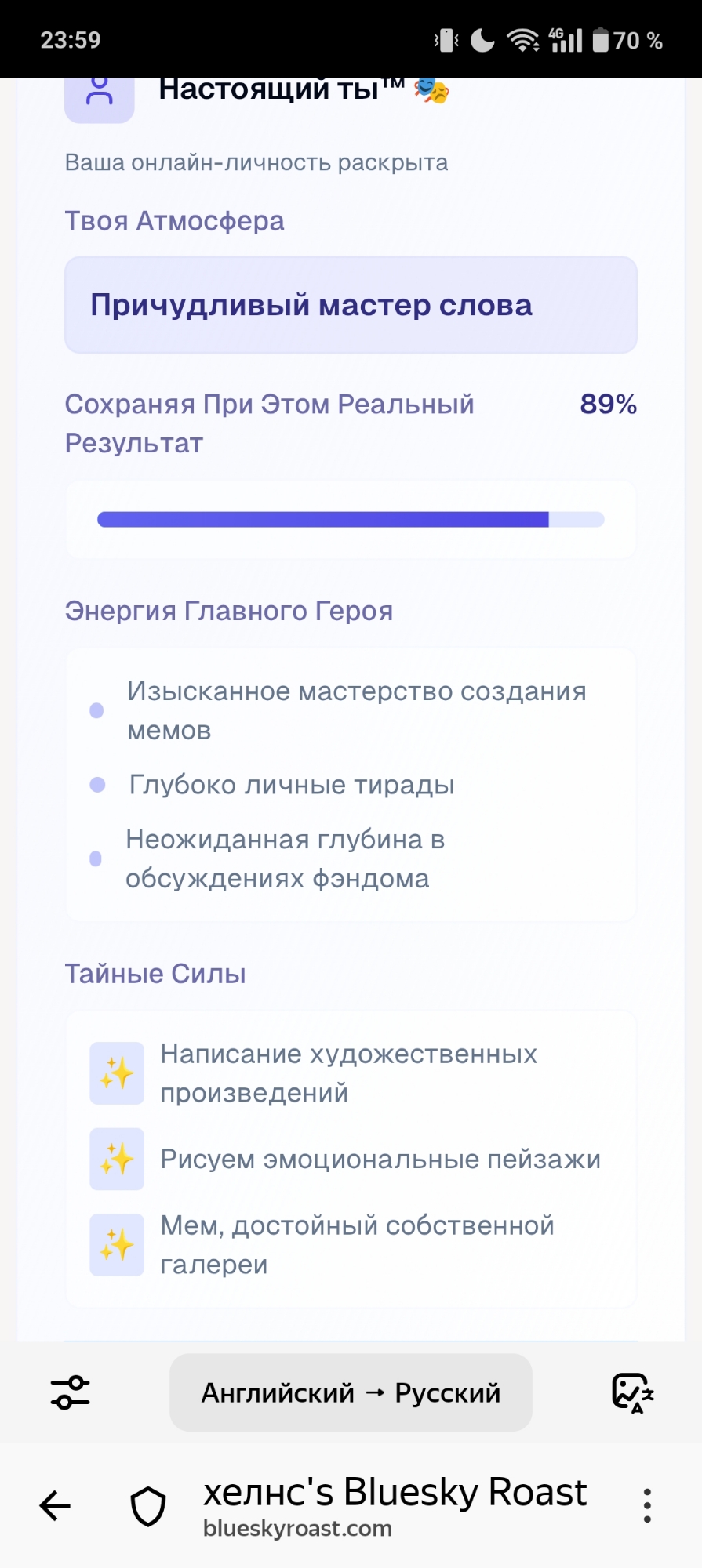This screenshot has width=702, height=1568.
Task: Go back with the arrow button
Action: (55, 1505)
